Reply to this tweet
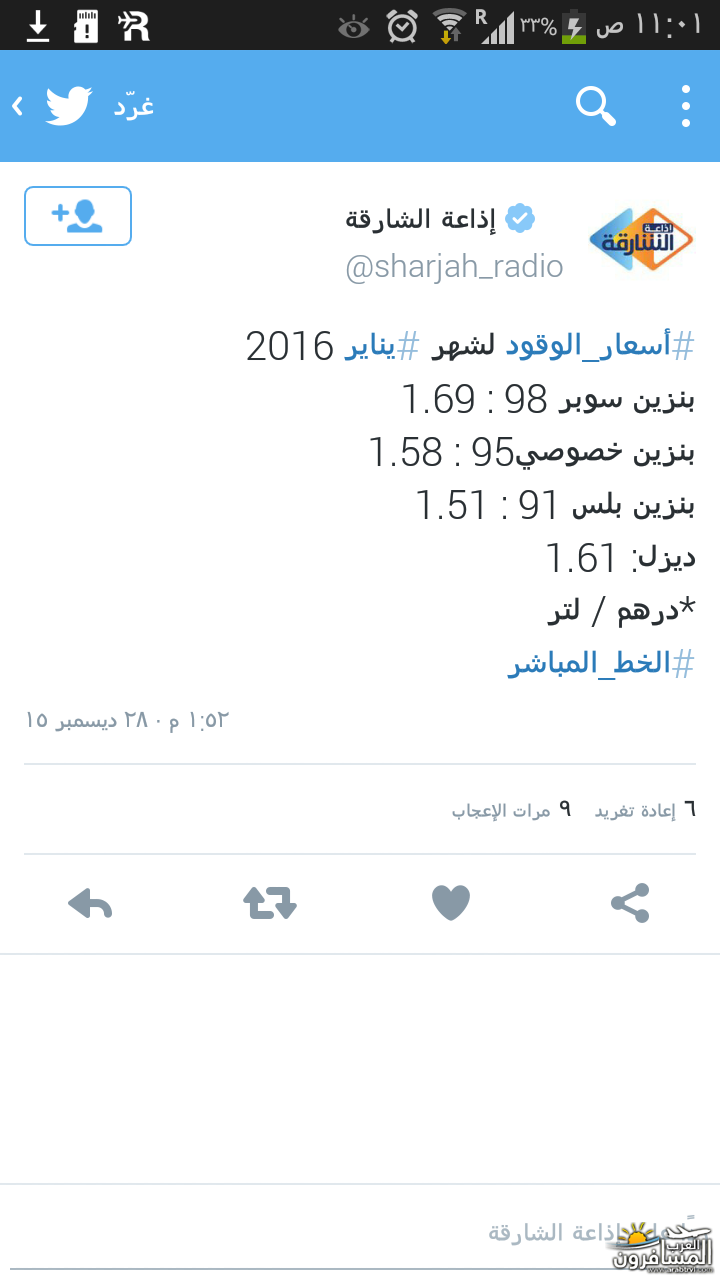 coord(90,904)
